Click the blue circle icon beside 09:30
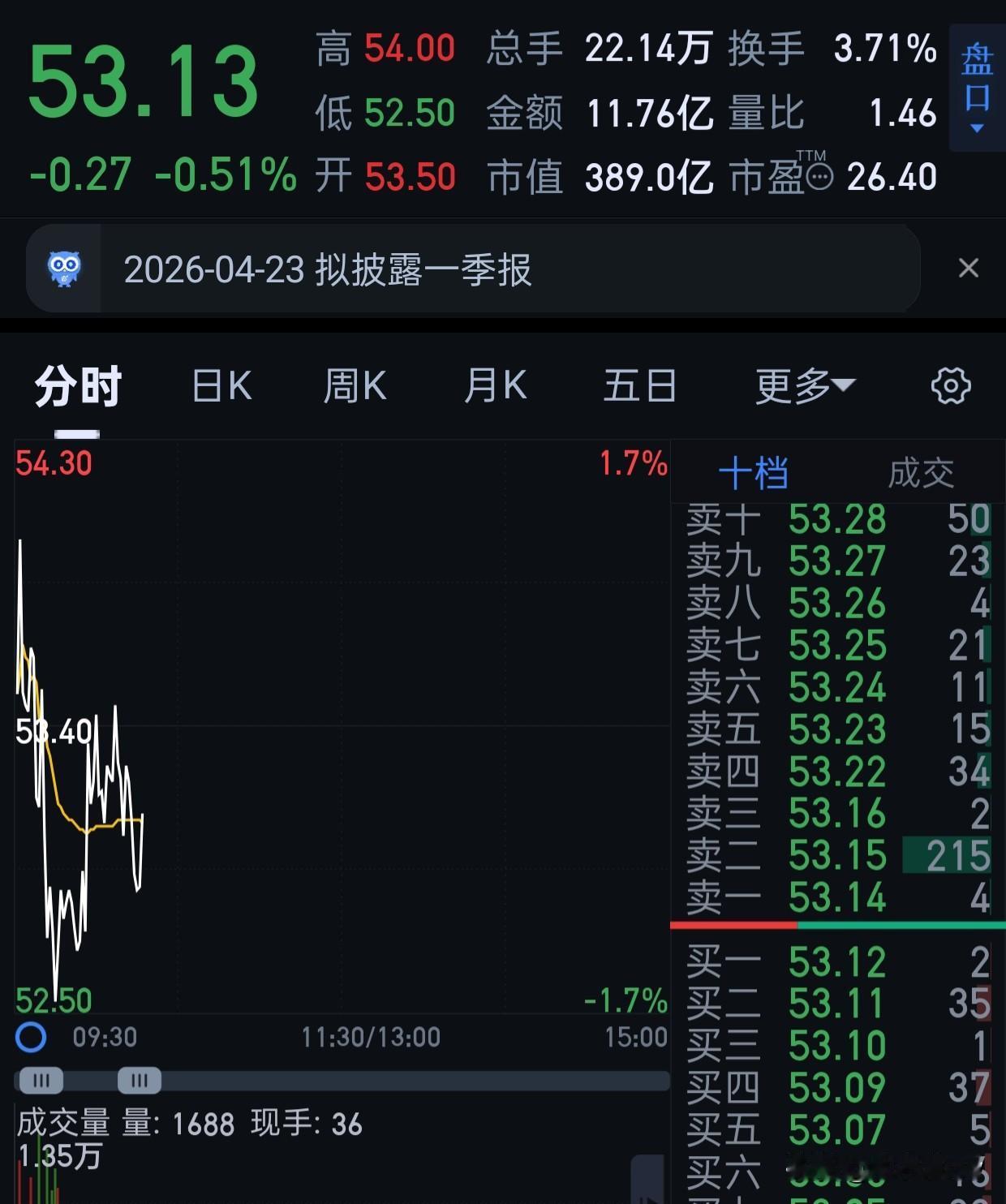This screenshot has width=1006, height=1204. coord(31,1037)
